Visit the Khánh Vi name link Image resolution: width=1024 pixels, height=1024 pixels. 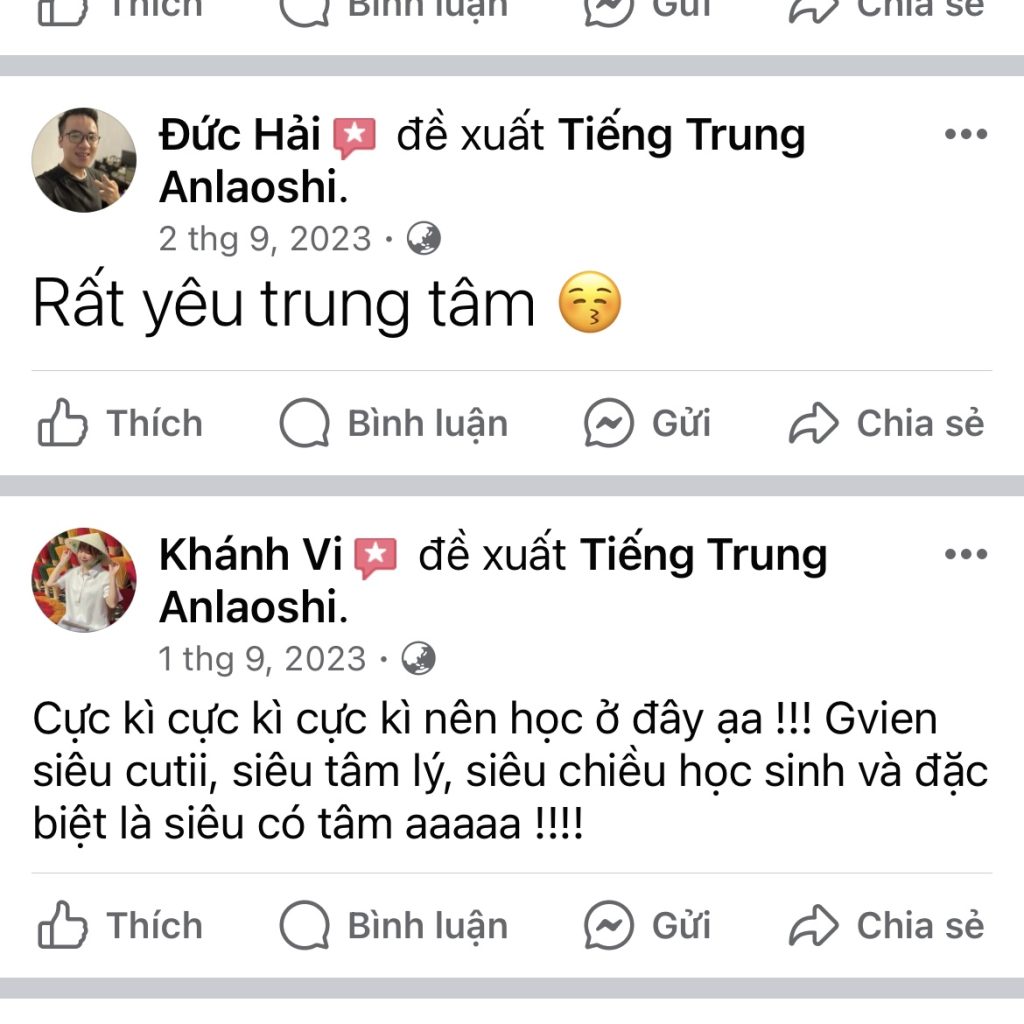pyautogui.click(x=250, y=555)
